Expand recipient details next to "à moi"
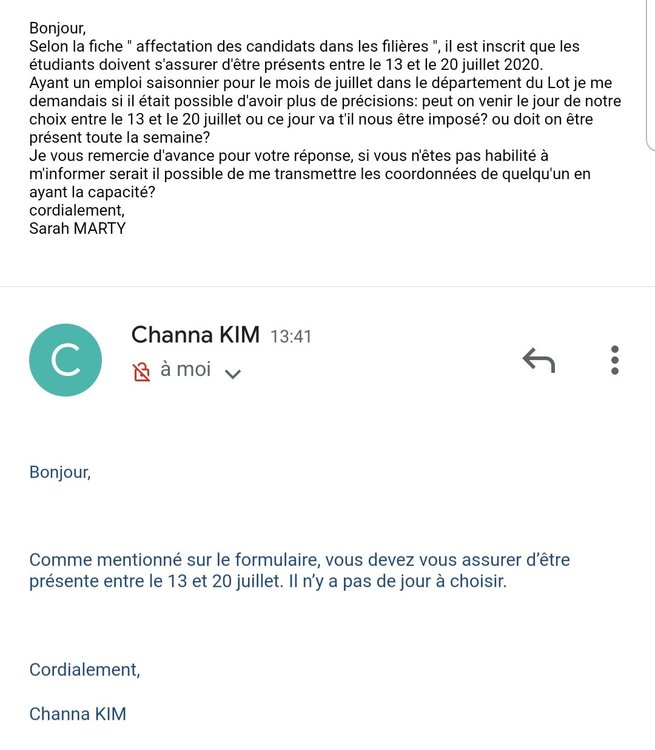The width and height of the screenshot is (655, 750). [x=233, y=373]
